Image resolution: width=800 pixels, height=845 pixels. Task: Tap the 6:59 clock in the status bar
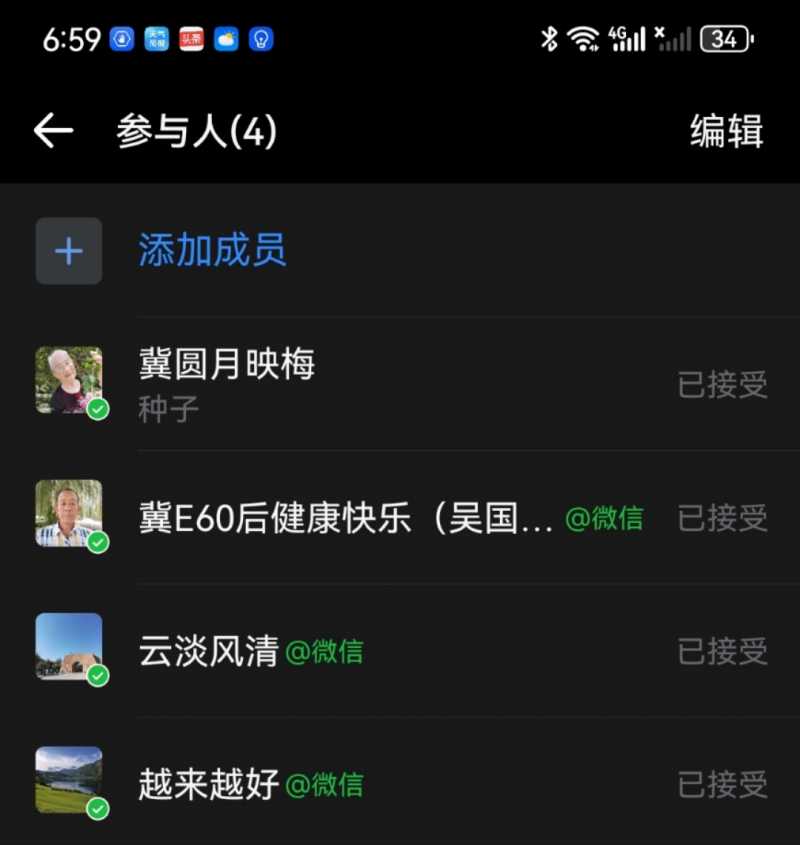[71, 37]
